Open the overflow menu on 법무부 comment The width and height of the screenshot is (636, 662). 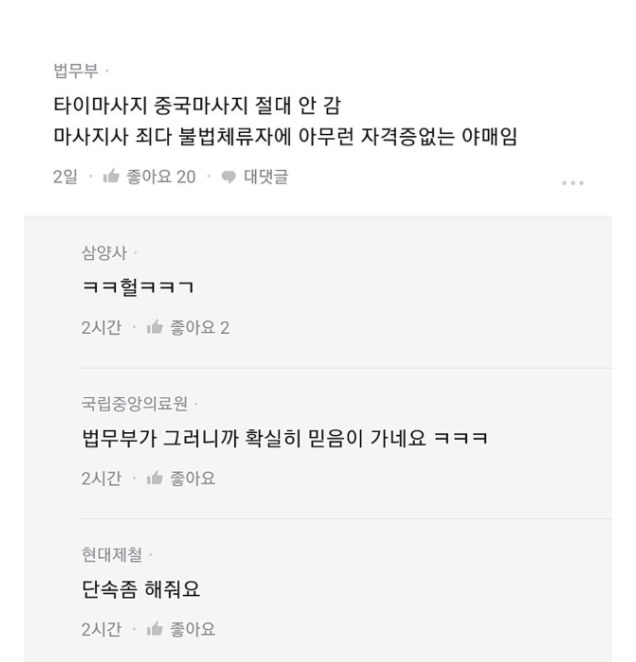(x=572, y=183)
